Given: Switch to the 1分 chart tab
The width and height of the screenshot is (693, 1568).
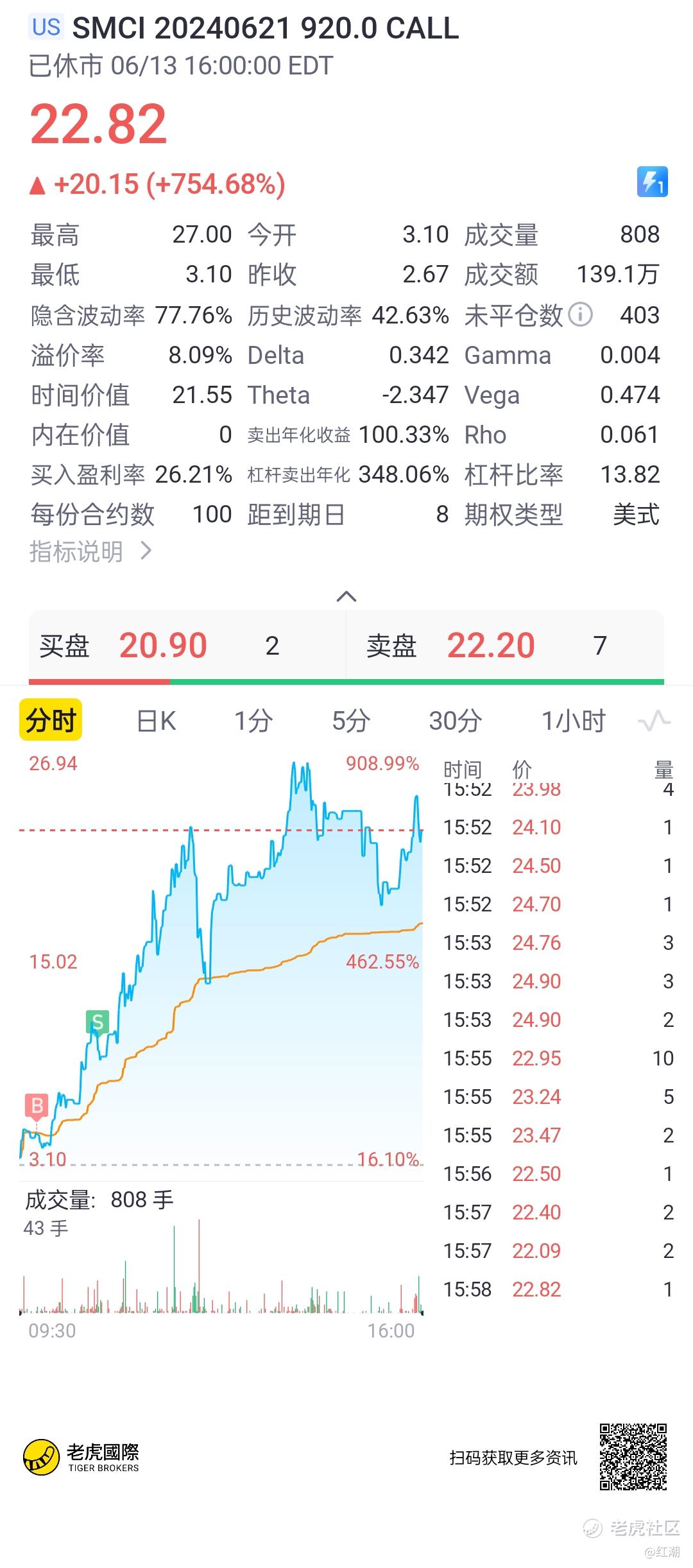Looking at the screenshot, I should 253,721.
